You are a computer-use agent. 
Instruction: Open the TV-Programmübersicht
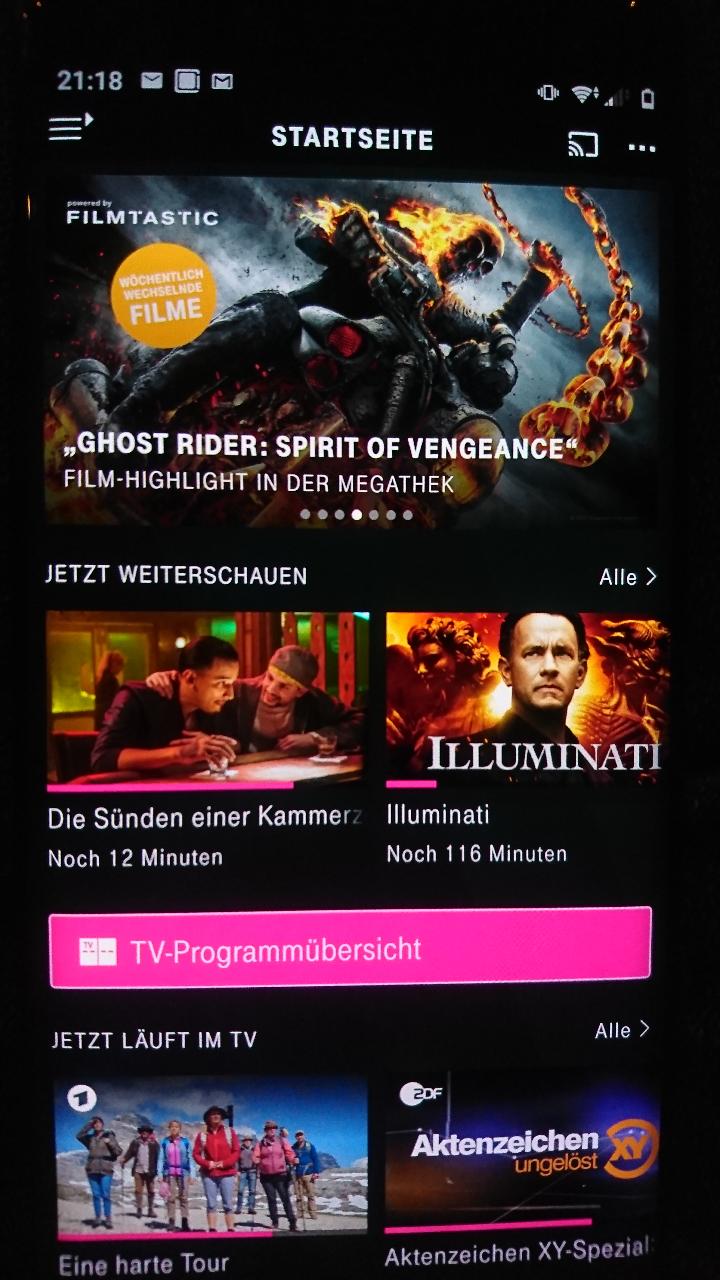pos(350,948)
